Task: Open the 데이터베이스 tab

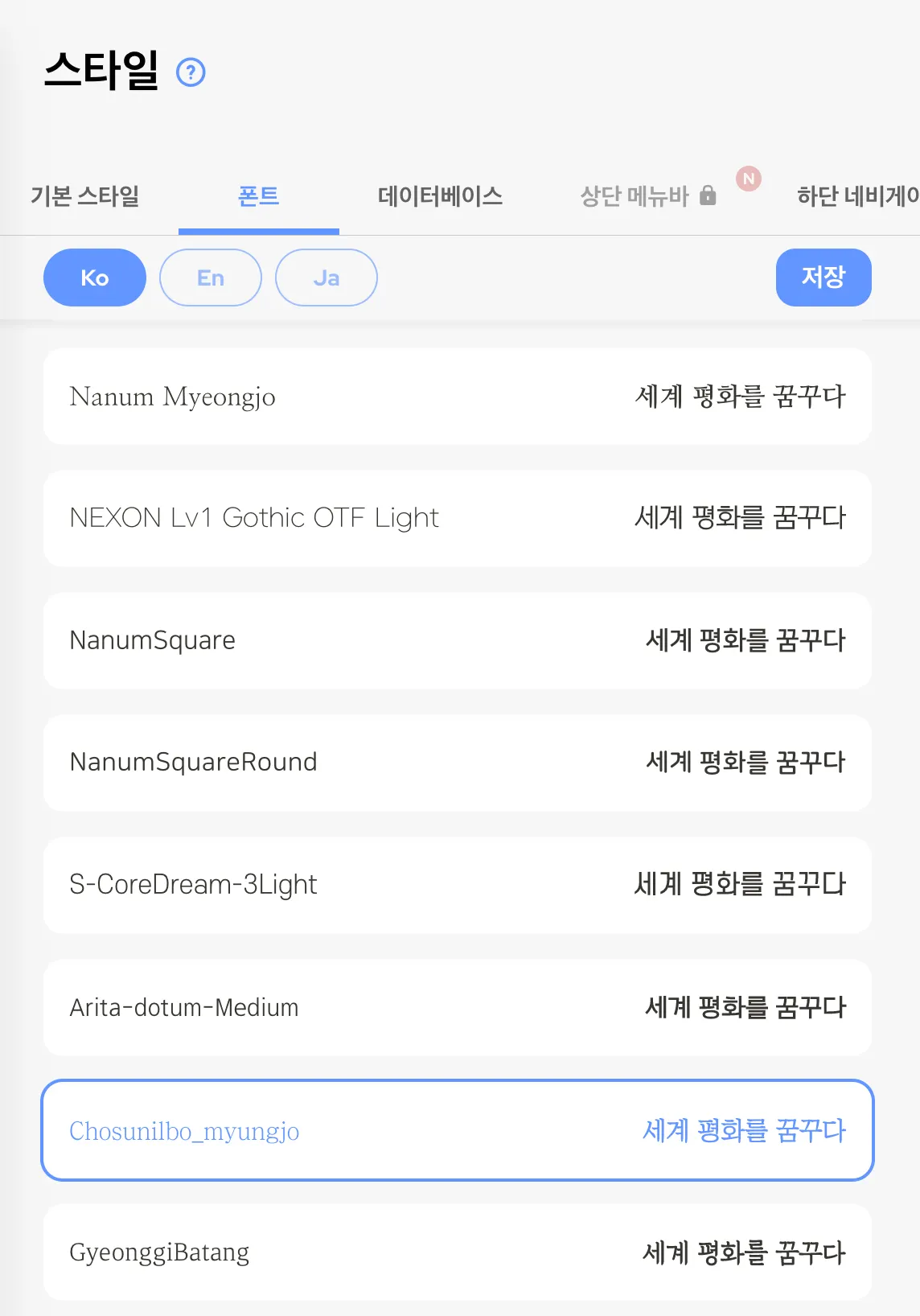Action: 440,196
